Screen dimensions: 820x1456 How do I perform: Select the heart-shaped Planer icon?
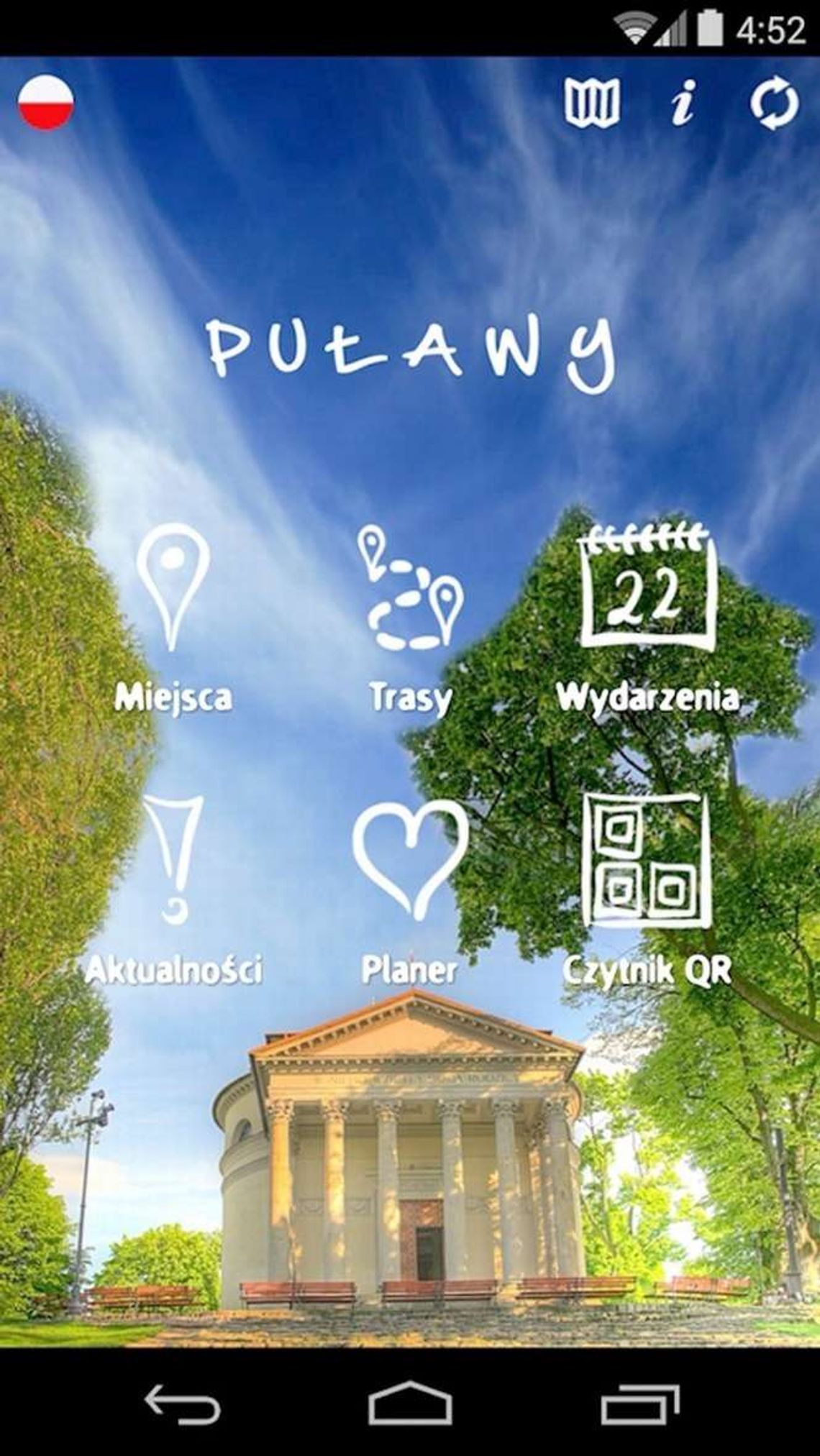click(x=411, y=859)
